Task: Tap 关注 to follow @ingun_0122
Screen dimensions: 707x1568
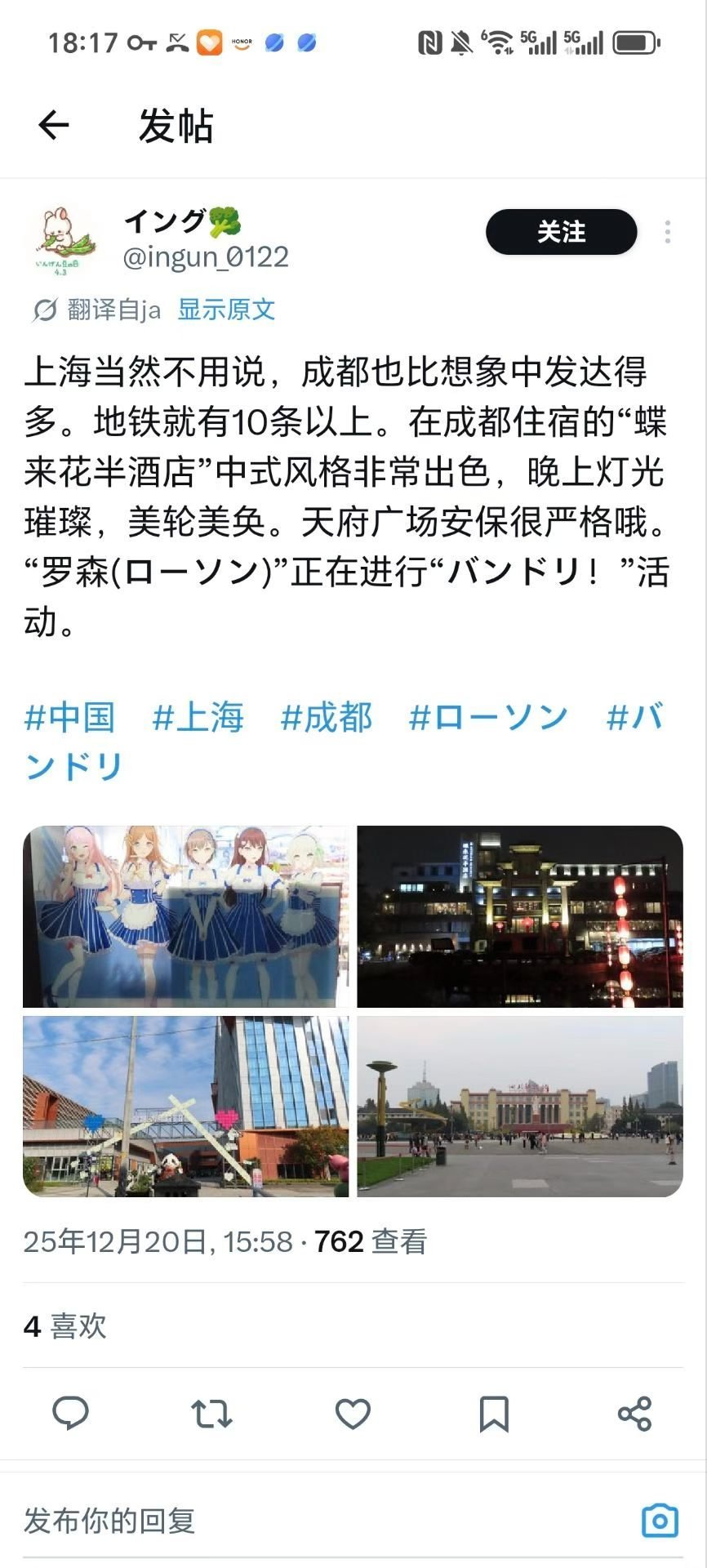Action: (x=561, y=232)
